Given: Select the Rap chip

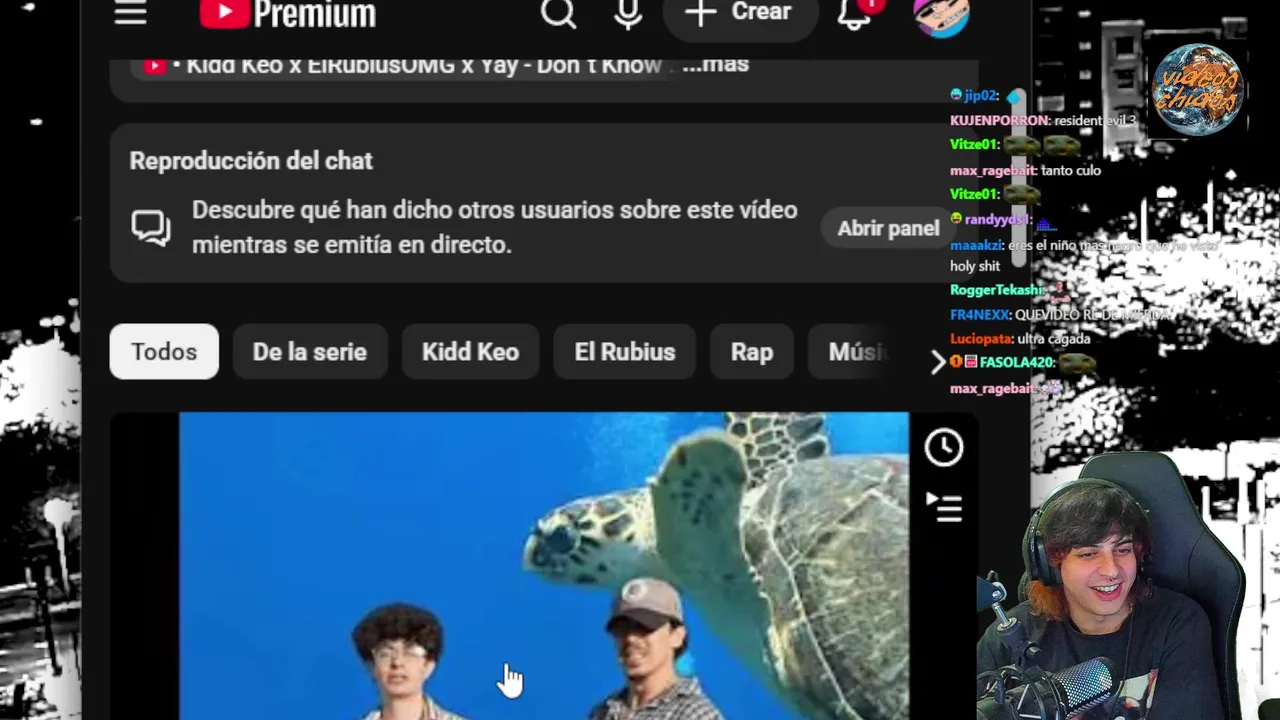Looking at the screenshot, I should [751, 352].
